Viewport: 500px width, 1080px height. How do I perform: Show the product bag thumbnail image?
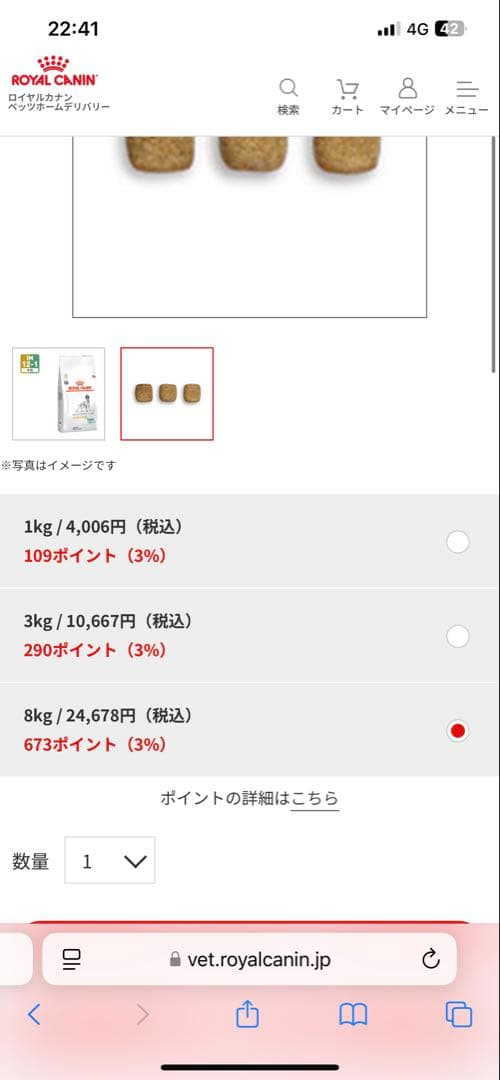(x=59, y=394)
